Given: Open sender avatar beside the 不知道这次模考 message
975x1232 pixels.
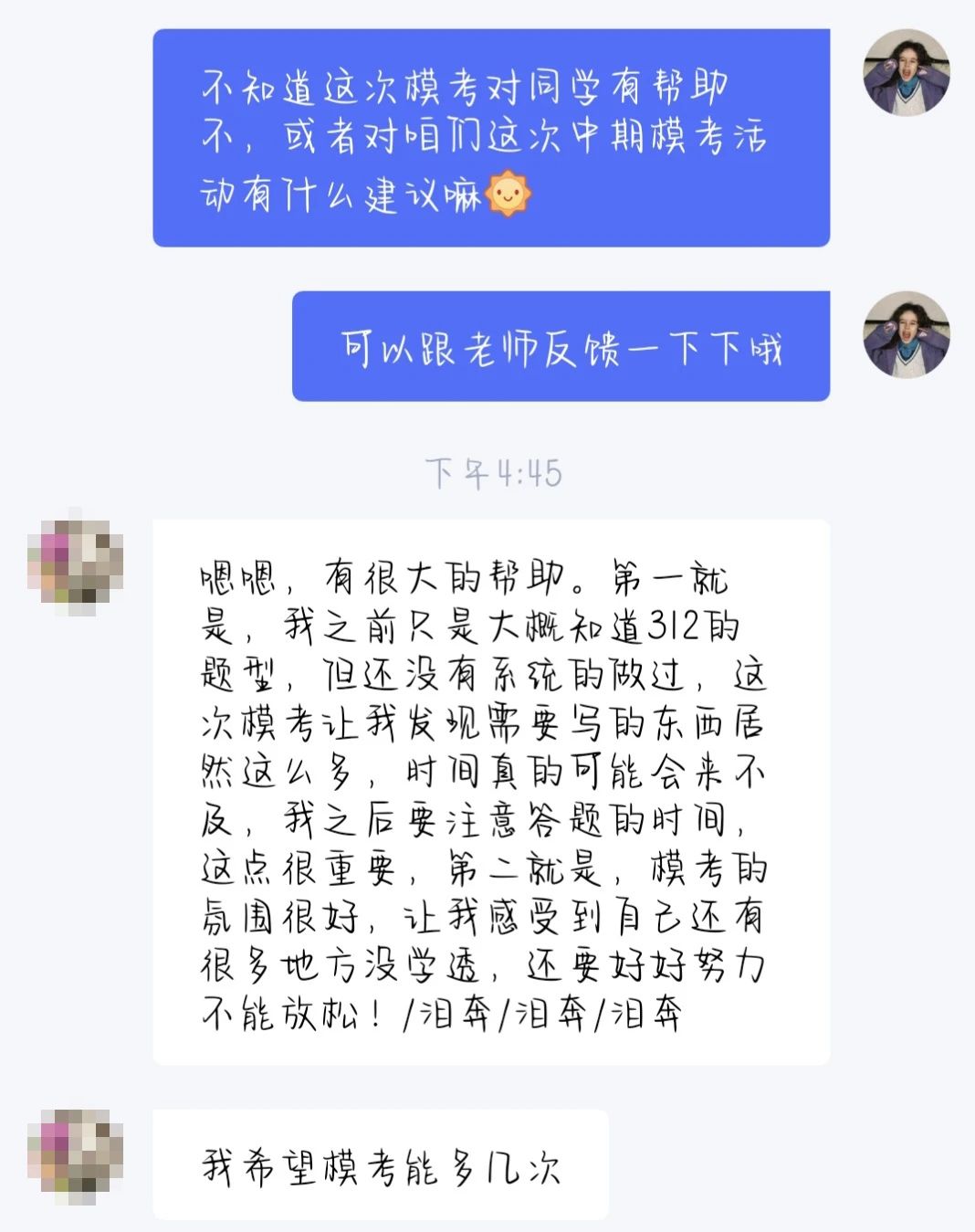Looking at the screenshot, I should 907,73.
